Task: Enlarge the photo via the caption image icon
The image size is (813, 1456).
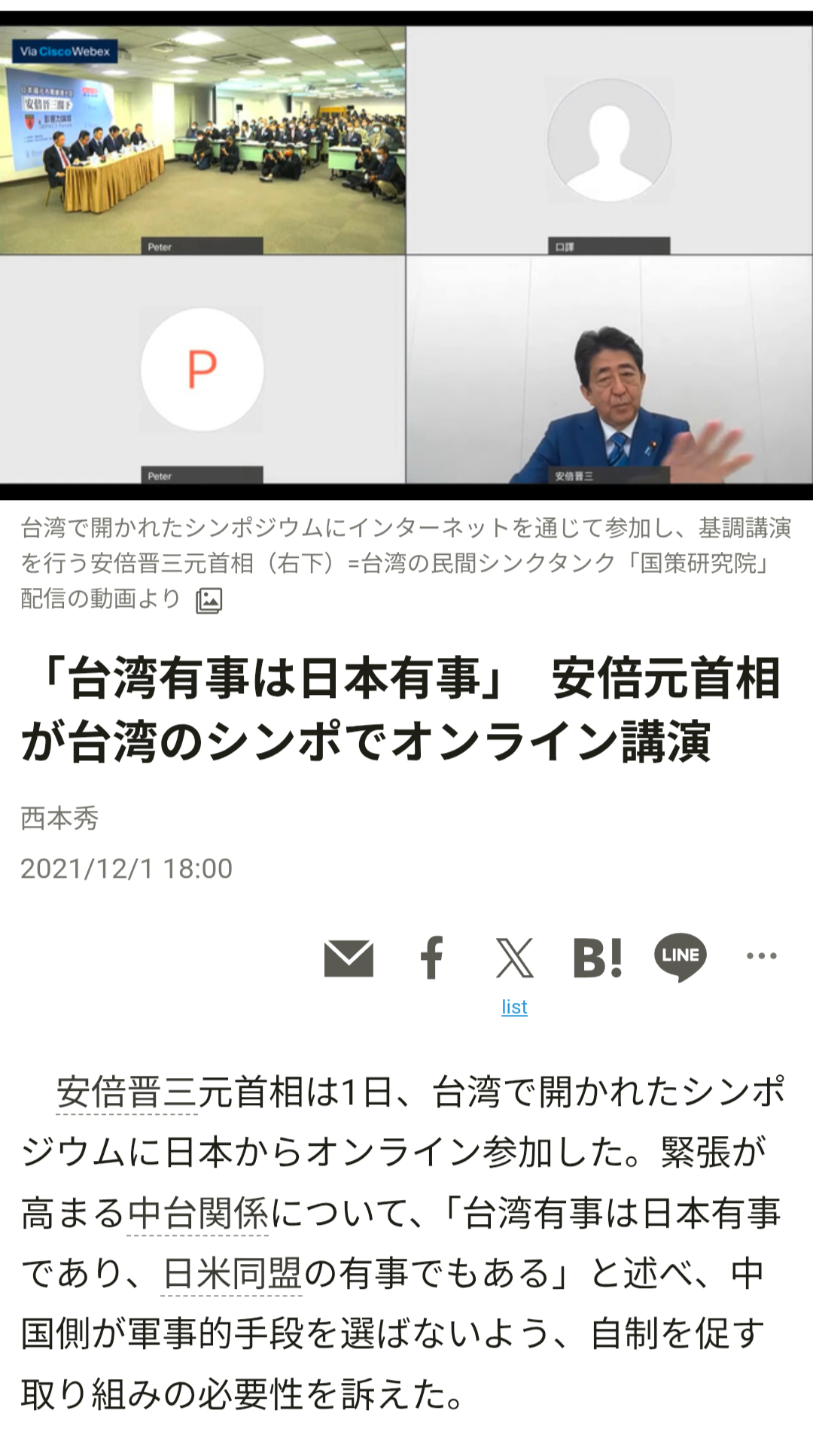Action: (209, 600)
